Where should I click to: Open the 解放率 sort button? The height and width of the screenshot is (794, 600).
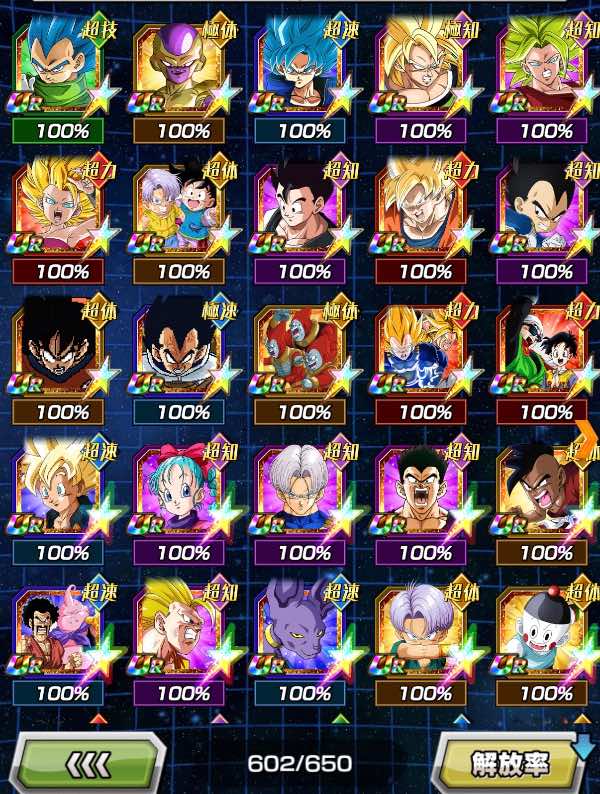click(508, 765)
